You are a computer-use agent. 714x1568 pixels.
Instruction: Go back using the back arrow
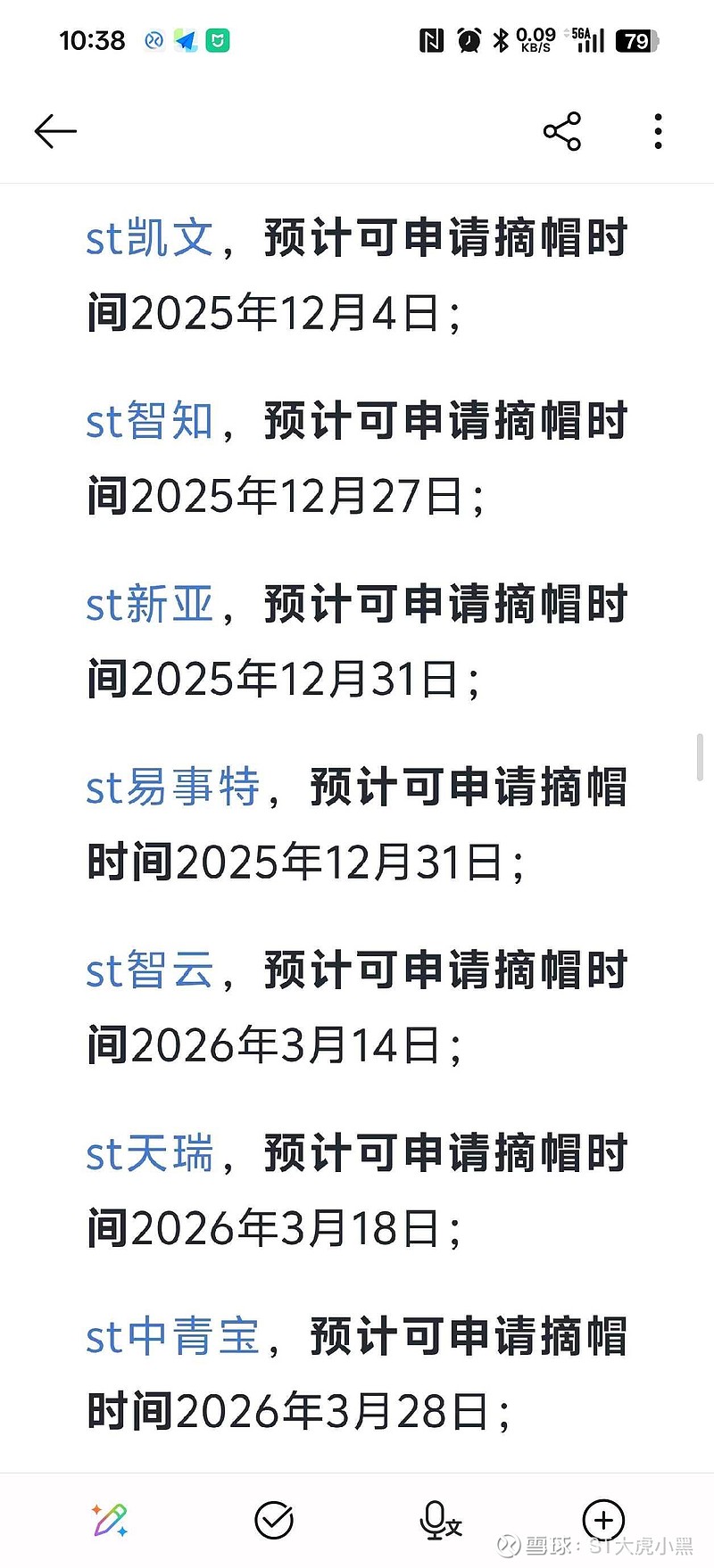(x=54, y=130)
